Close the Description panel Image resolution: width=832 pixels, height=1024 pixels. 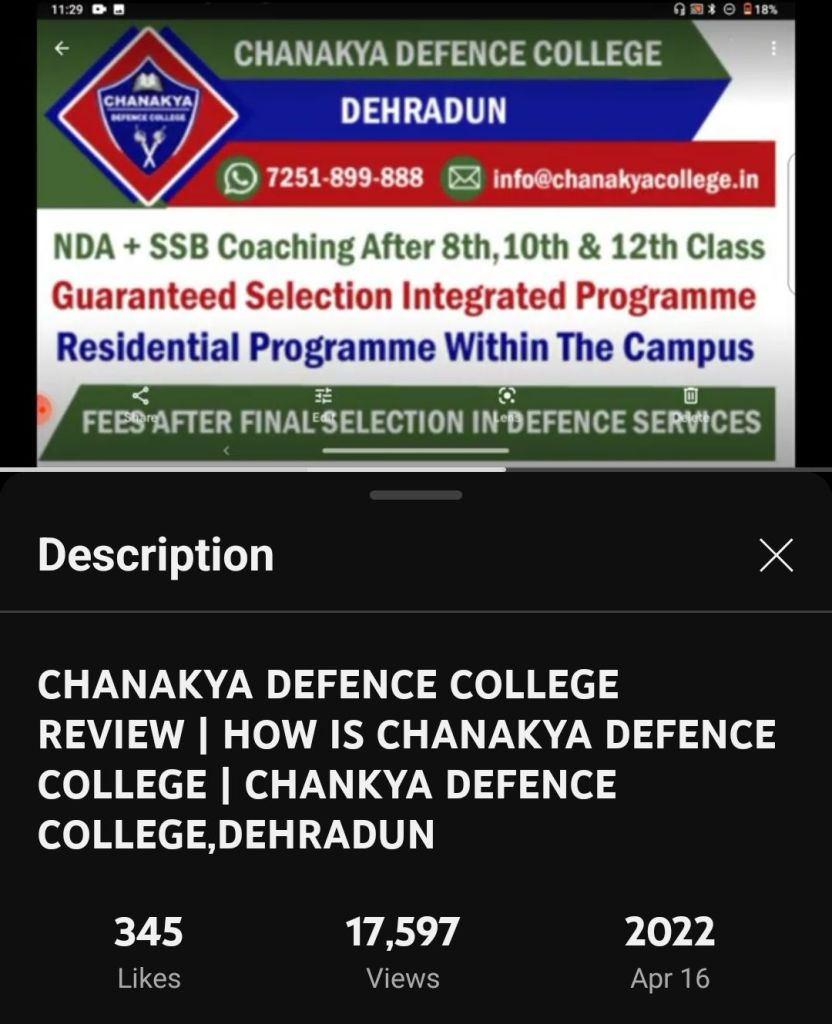coord(775,555)
